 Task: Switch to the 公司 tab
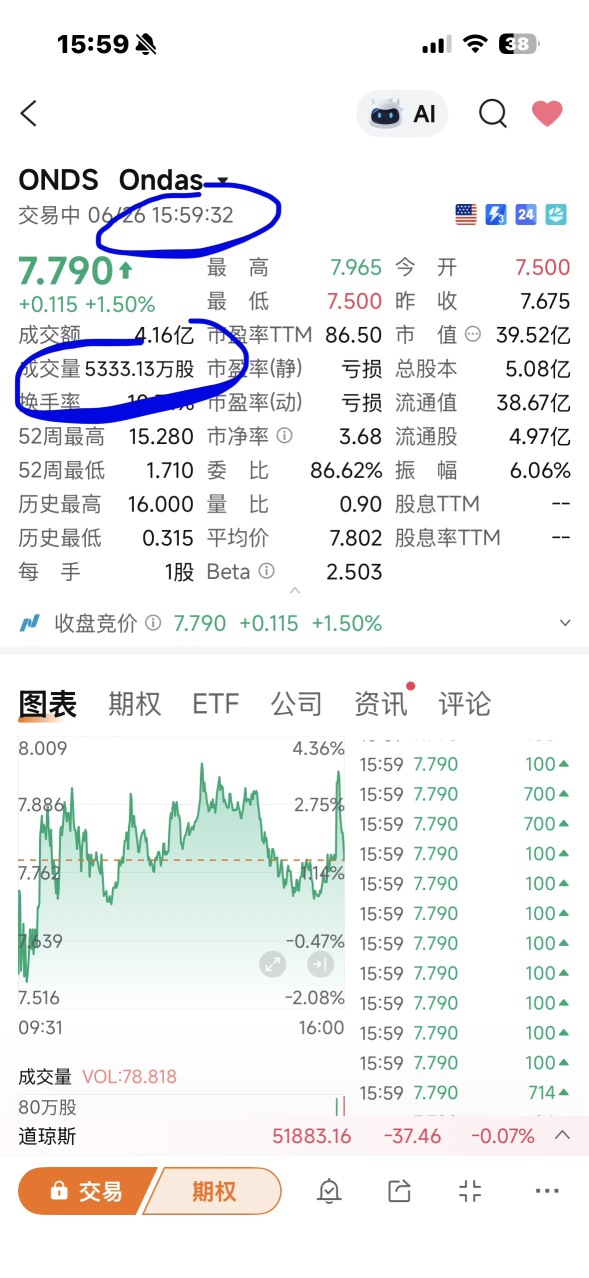point(297,704)
